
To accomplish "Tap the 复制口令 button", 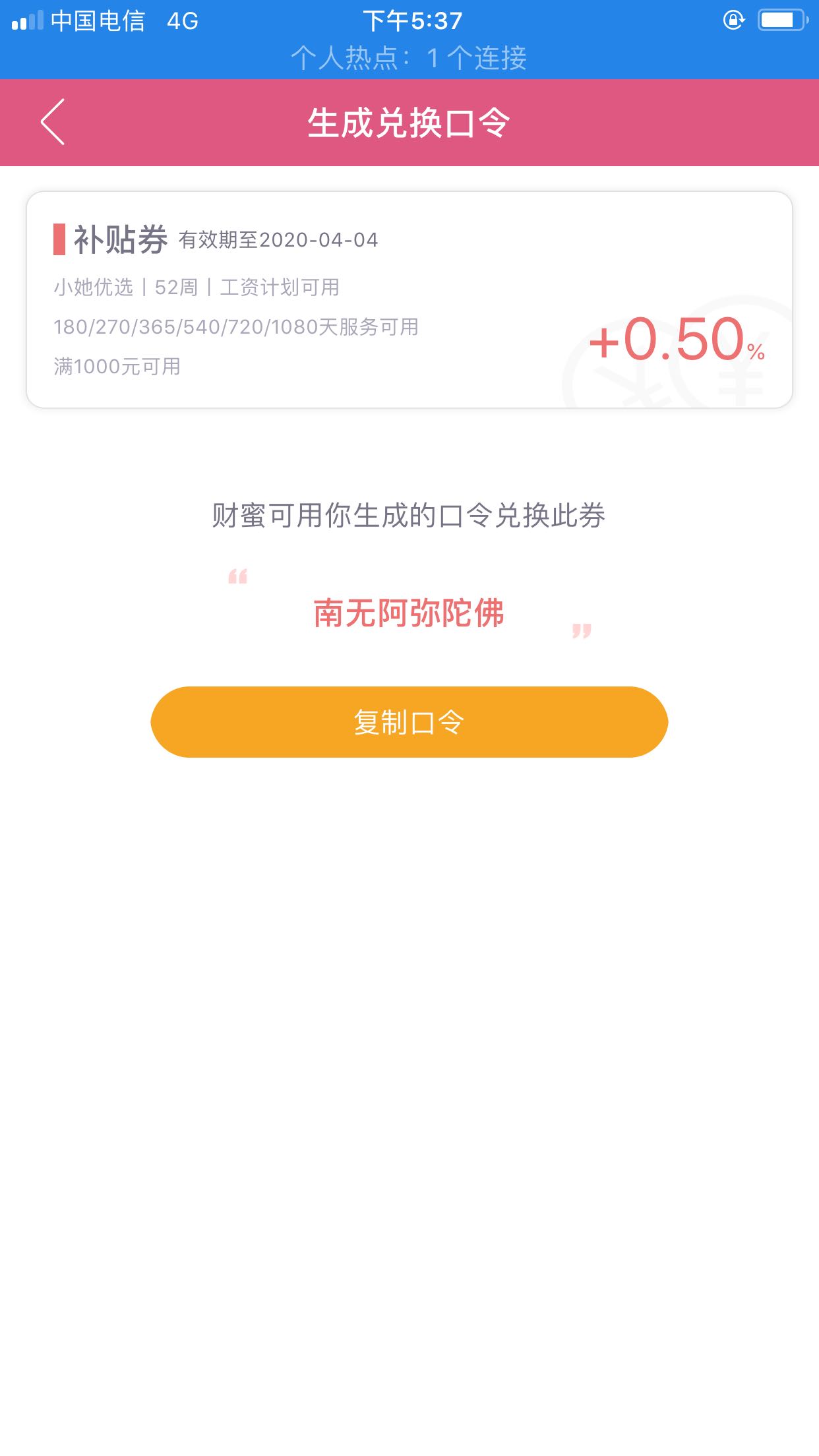I will 409,722.
